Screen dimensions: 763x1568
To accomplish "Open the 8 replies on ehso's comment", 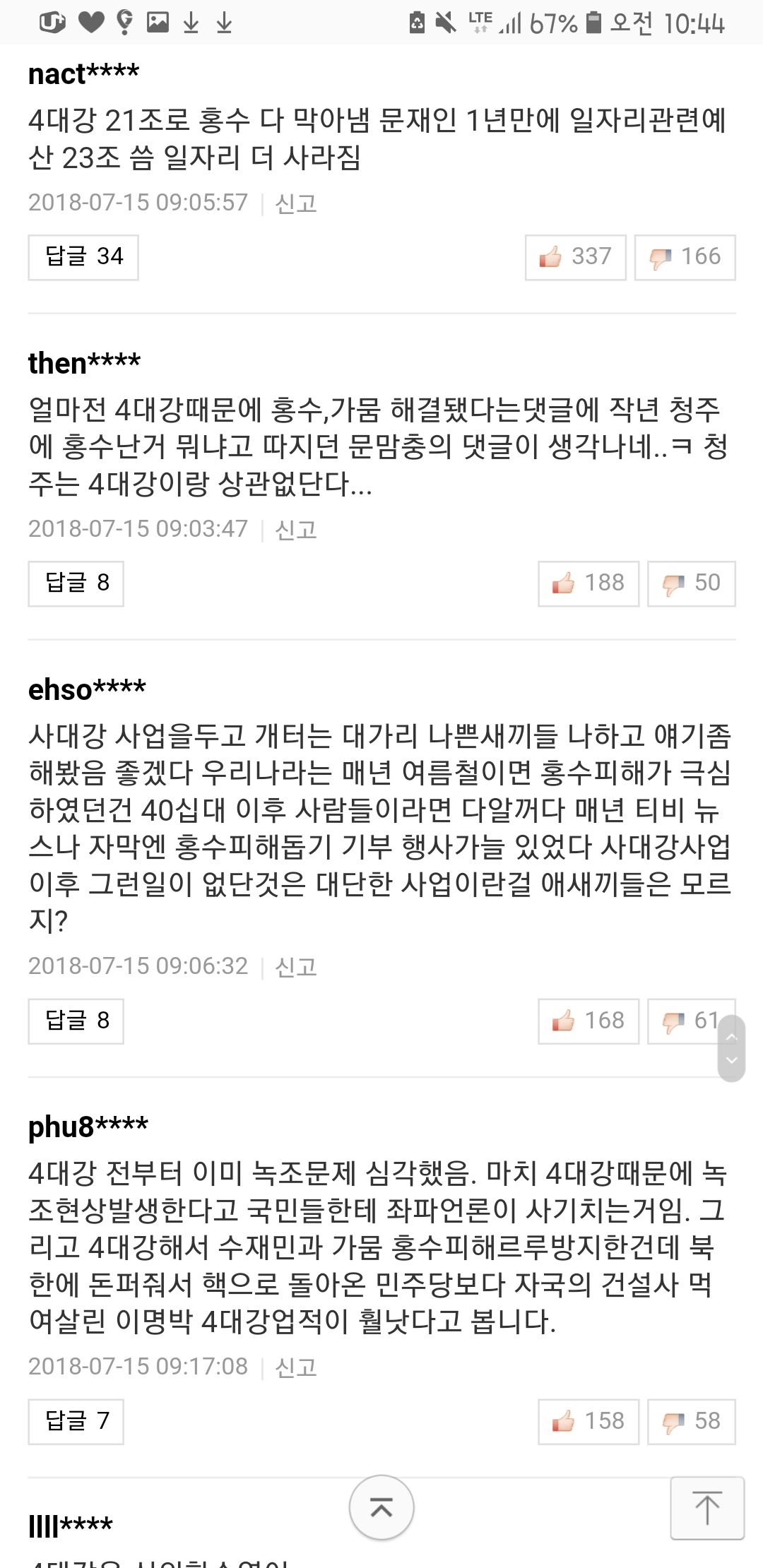I will tap(76, 1021).
